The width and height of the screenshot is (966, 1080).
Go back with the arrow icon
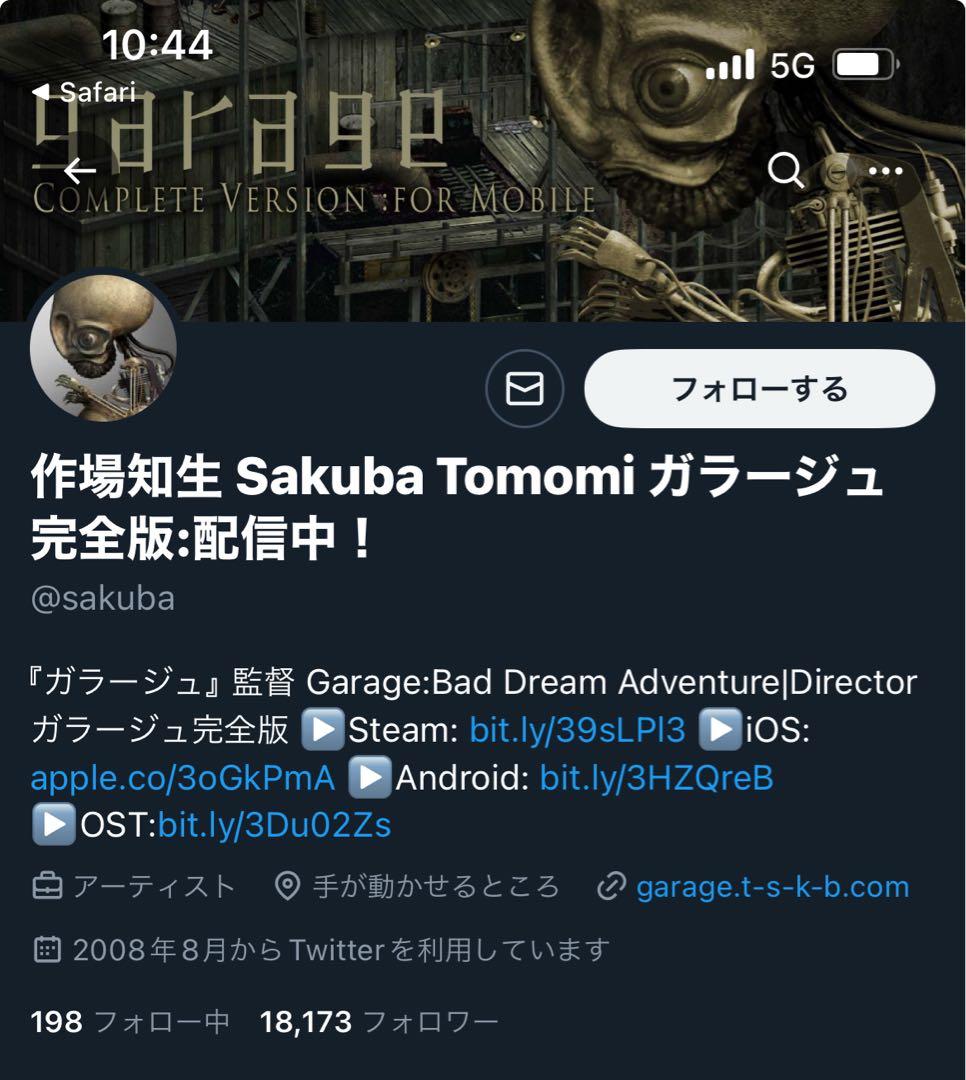(x=80, y=170)
